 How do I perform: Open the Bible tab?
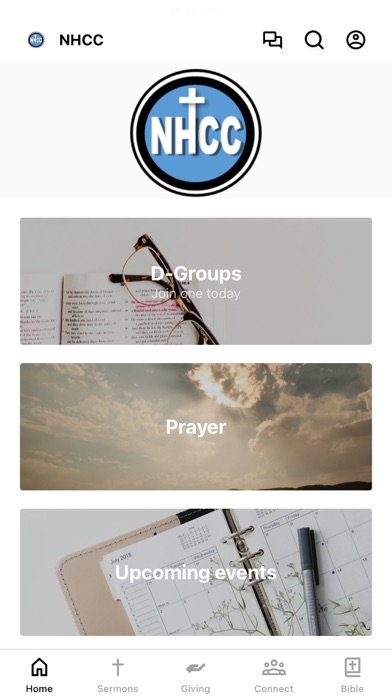352,675
